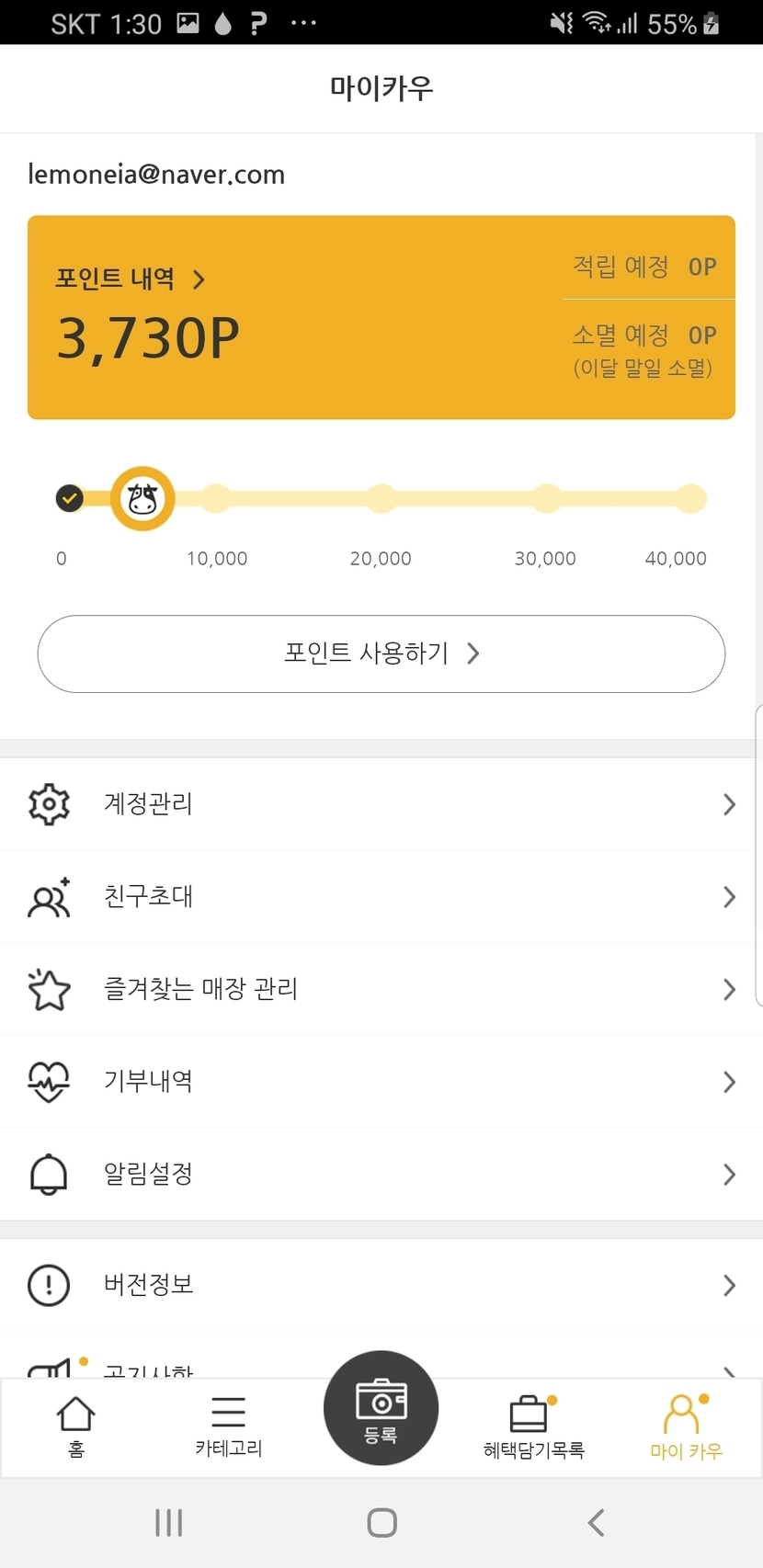Open 알림설정 notification settings

coord(381,1174)
